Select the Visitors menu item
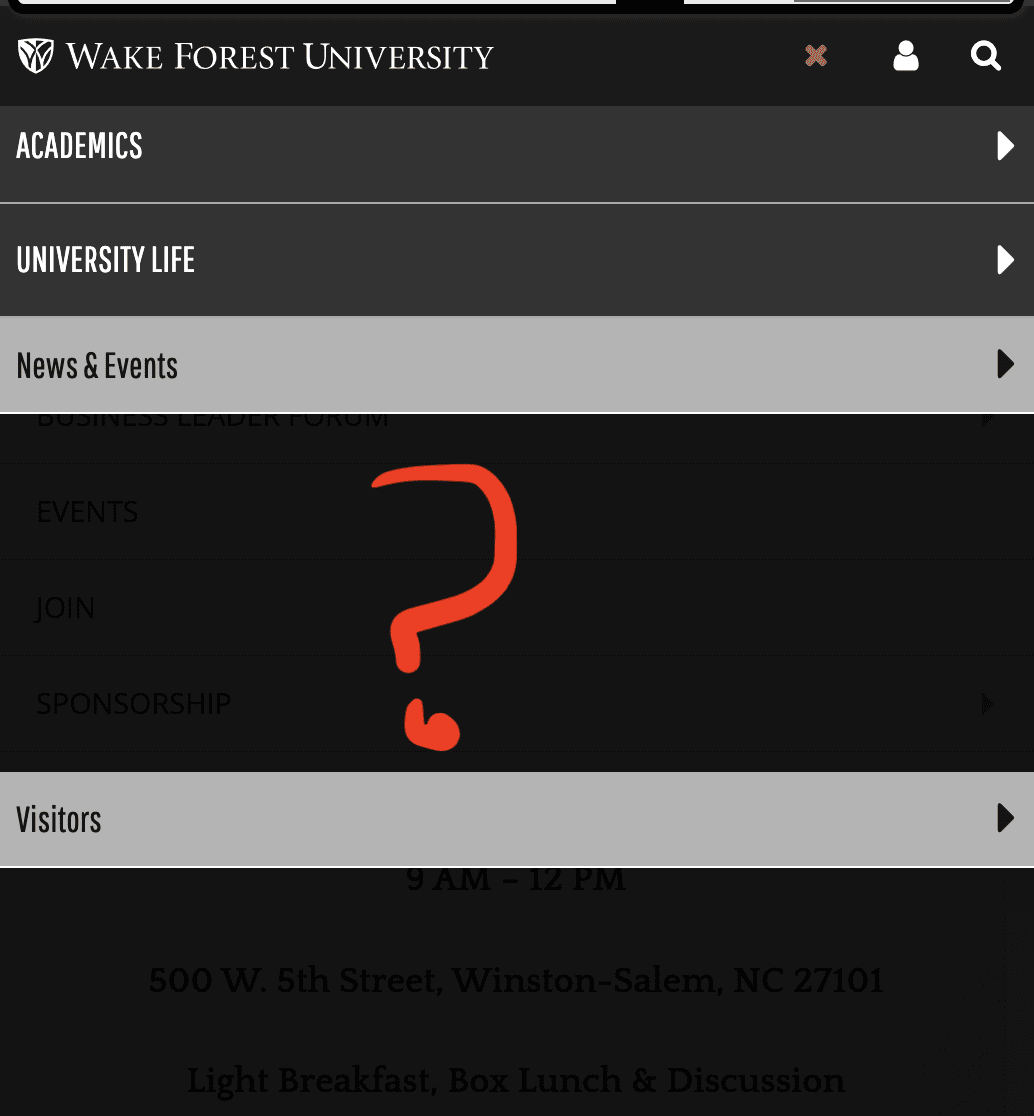The height and width of the screenshot is (1116, 1034). point(59,818)
